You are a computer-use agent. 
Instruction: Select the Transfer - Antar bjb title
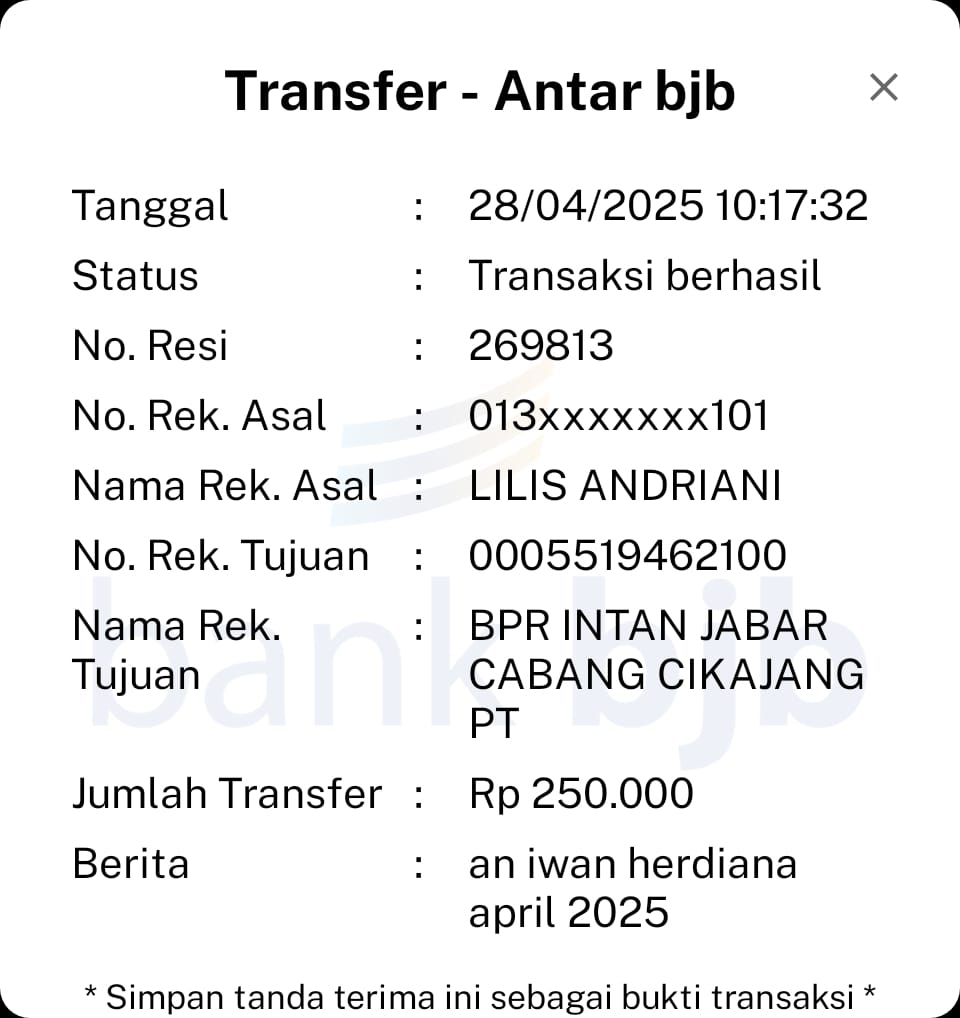click(x=482, y=90)
